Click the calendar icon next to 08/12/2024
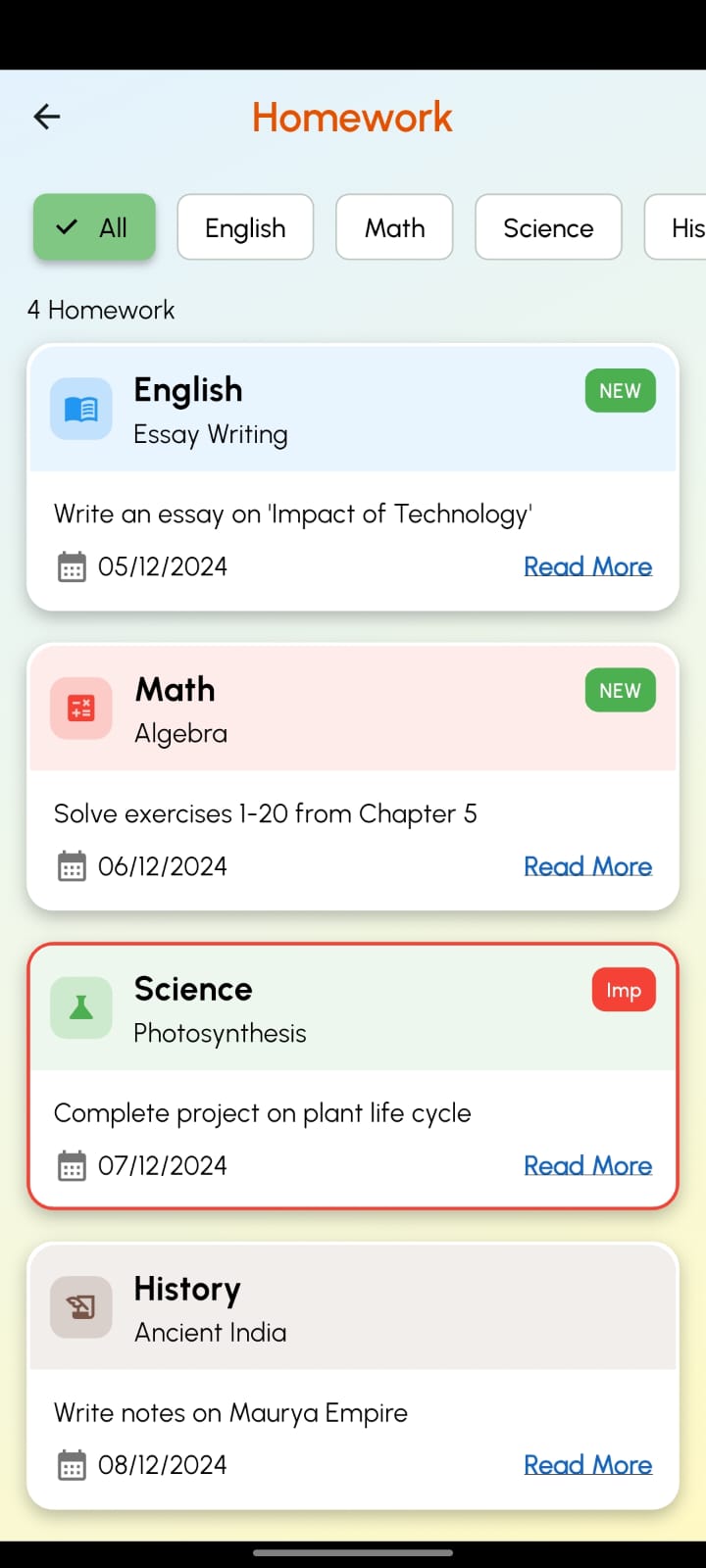This screenshot has width=706, height=1568. click(70, 1464)
